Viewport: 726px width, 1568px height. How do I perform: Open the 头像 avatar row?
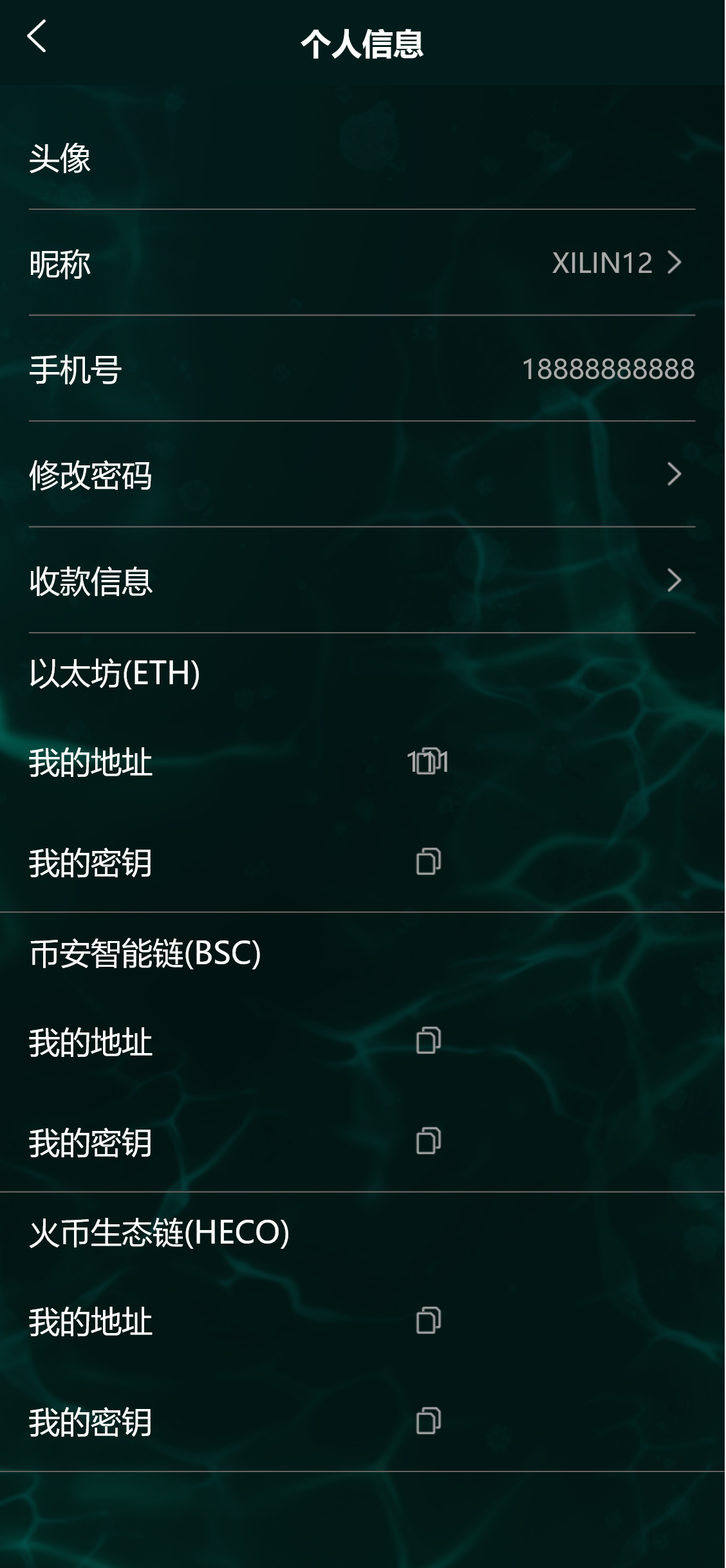[x=362, y=158]
